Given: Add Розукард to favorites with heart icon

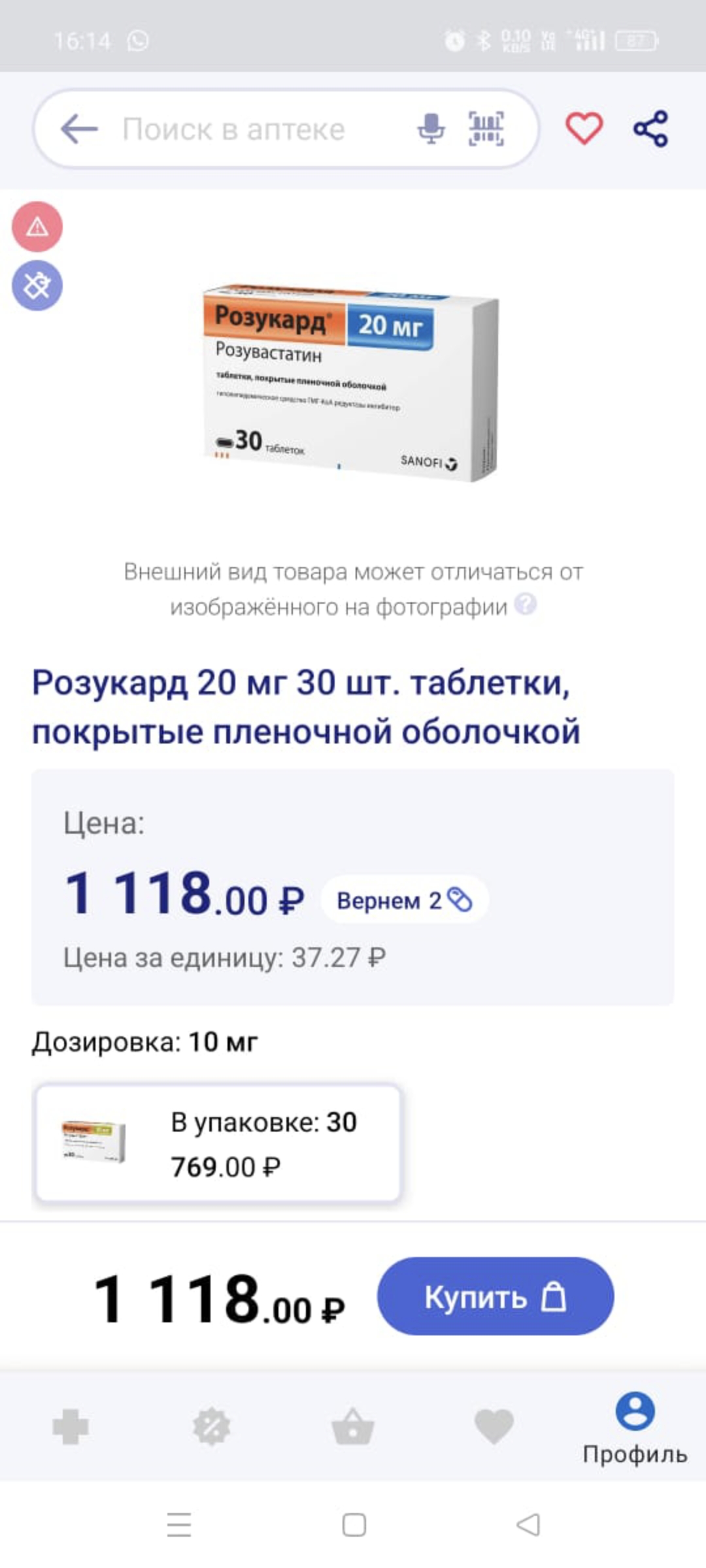Looking at the screenshot, I should point(584,128).
